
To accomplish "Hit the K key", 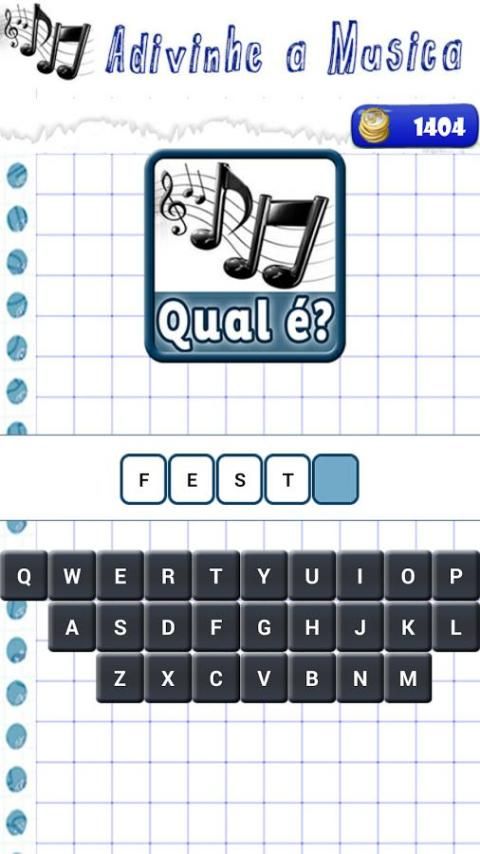I will (408, 627).
